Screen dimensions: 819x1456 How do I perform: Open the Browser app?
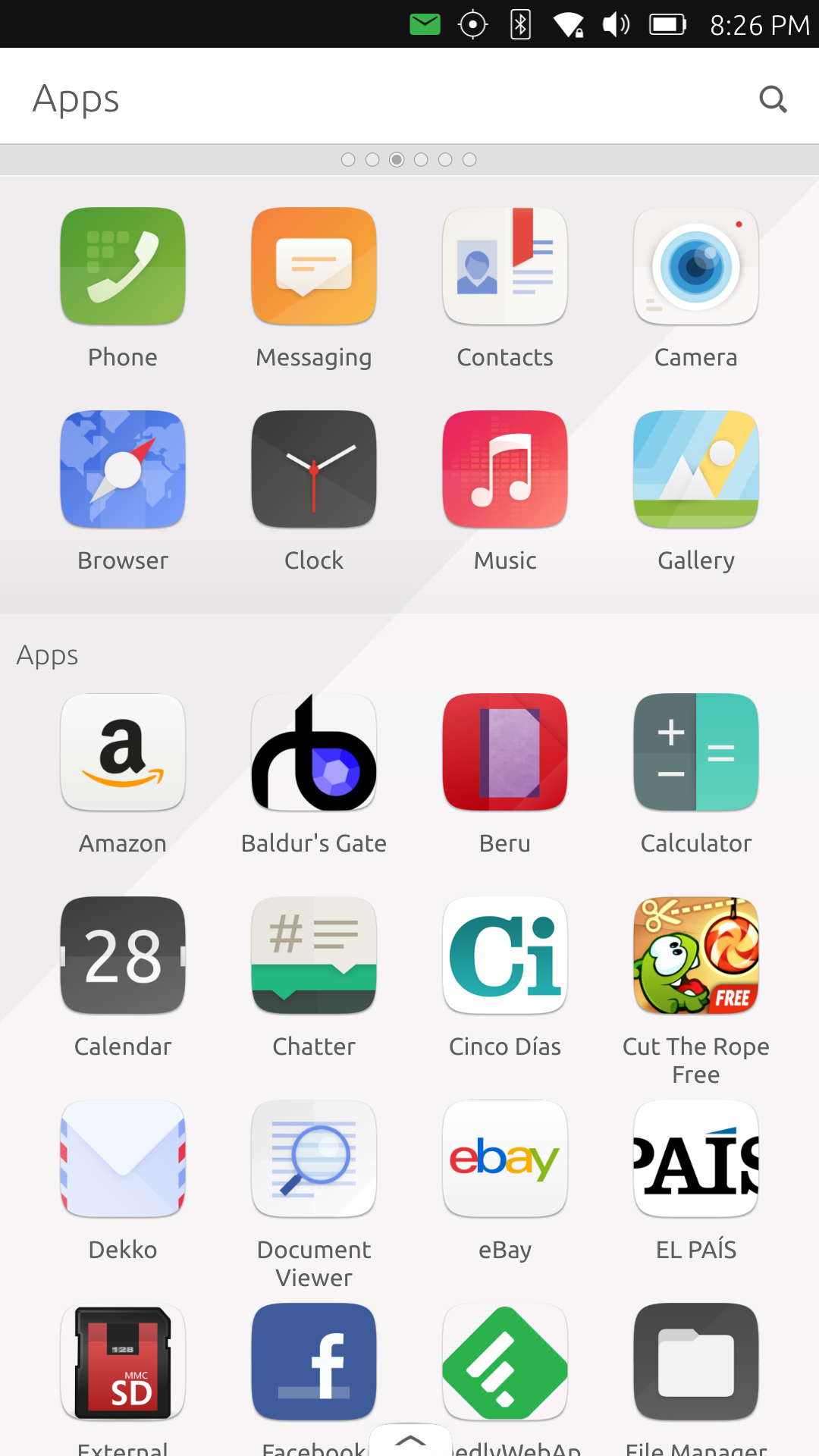point(123,469)
